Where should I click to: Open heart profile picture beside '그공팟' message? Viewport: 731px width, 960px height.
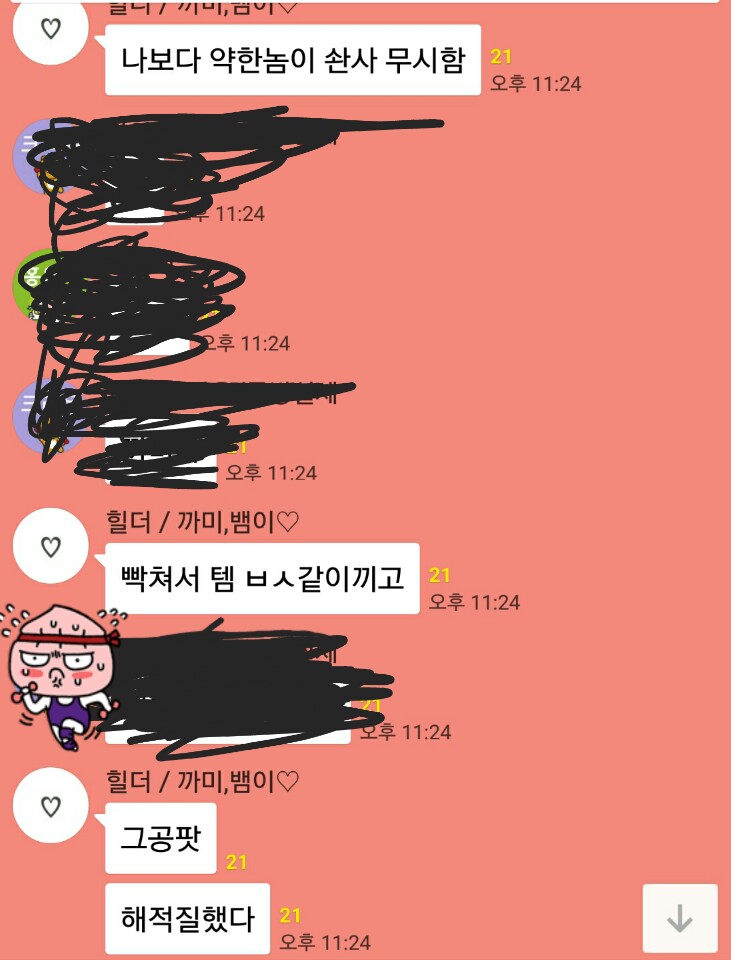tap(51, 805)
